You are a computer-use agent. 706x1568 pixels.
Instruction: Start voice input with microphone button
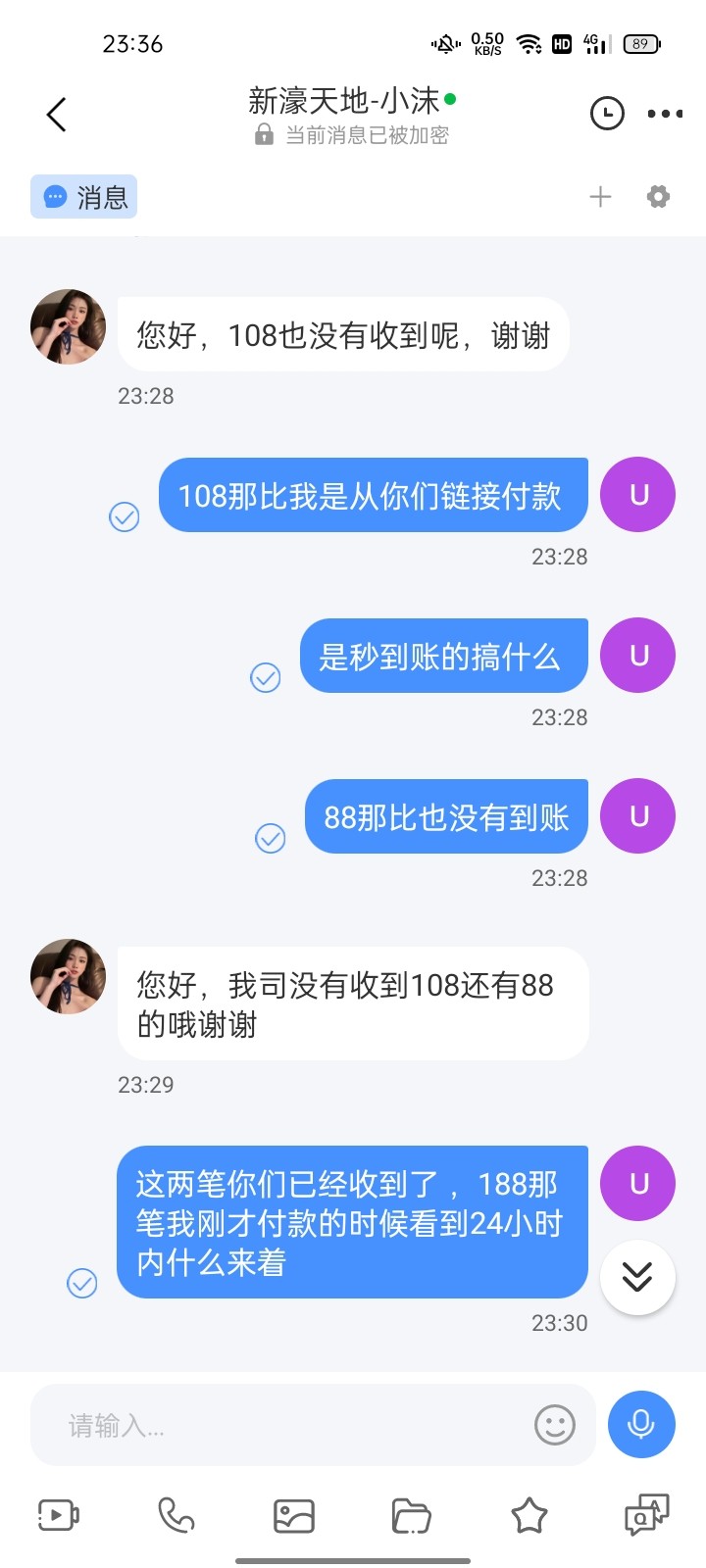641,1424
